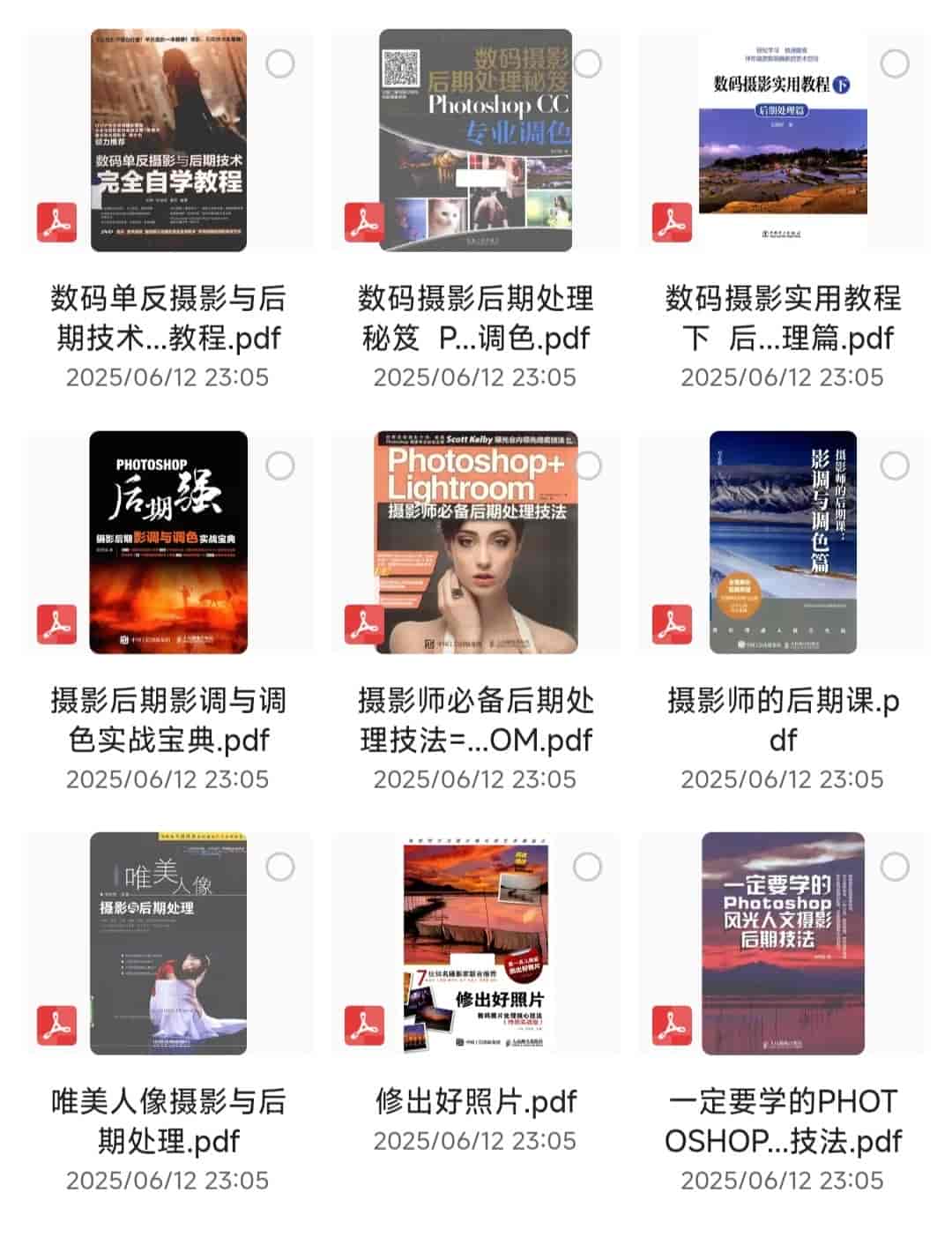Open 数码摄影实用教程 下 PDF
The image size is (952, 1237).
click(x=782, y=141)
